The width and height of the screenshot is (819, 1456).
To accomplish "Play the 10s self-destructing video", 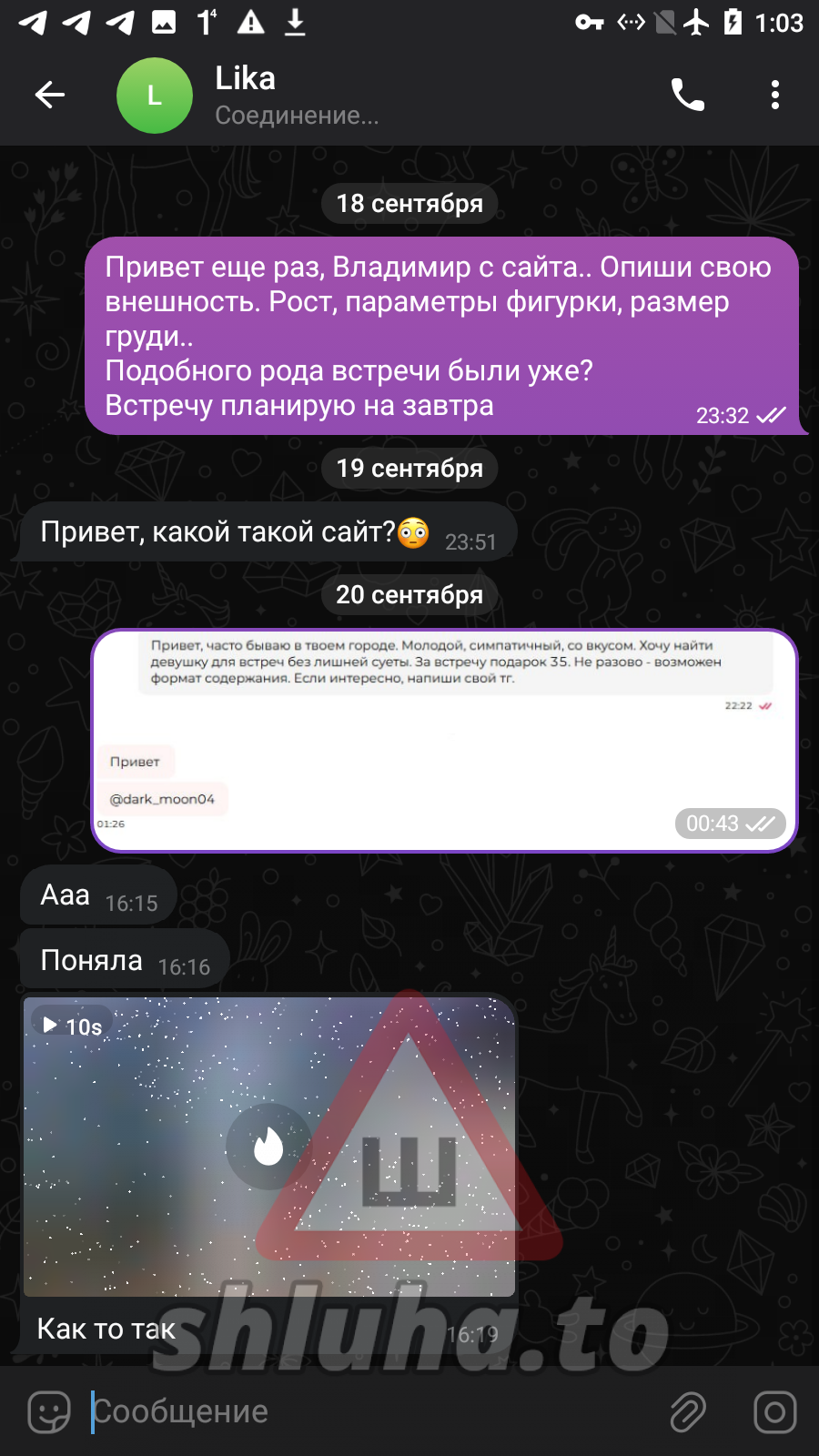I will click(268, 1147).
